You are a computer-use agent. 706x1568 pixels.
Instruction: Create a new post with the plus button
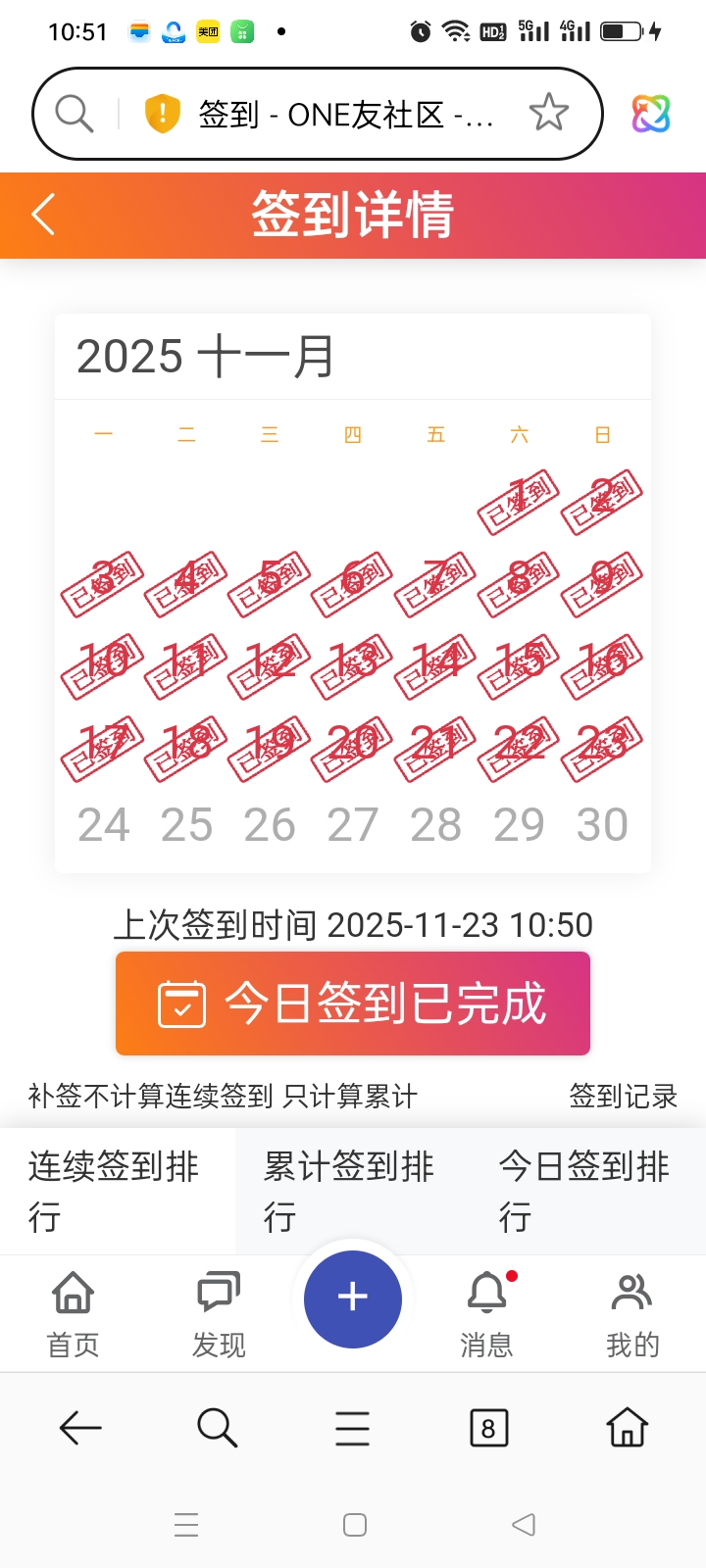(x=353, y=1298)
